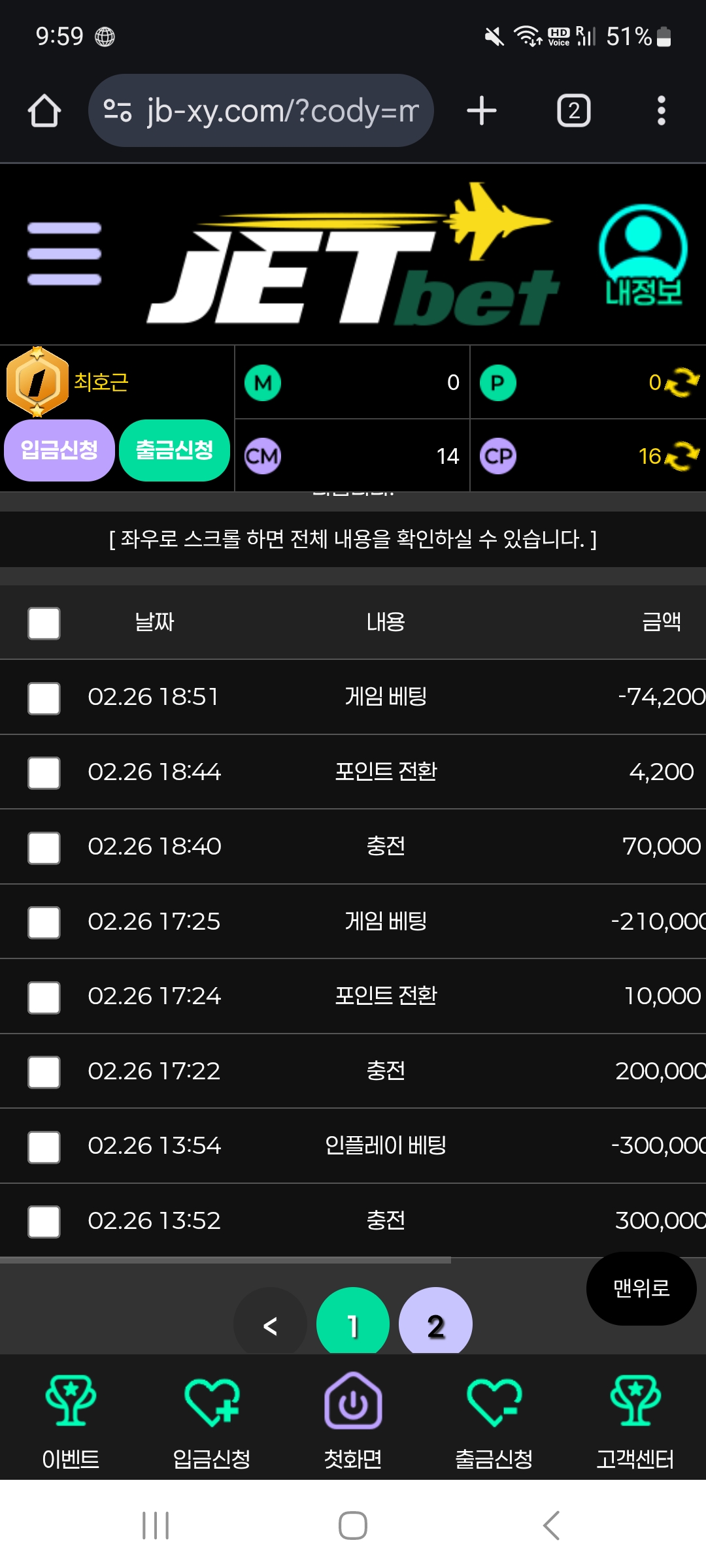Screen dimensions: 706x1568
Task: Convert P points with refresh icon
Action: coord(682,382)
